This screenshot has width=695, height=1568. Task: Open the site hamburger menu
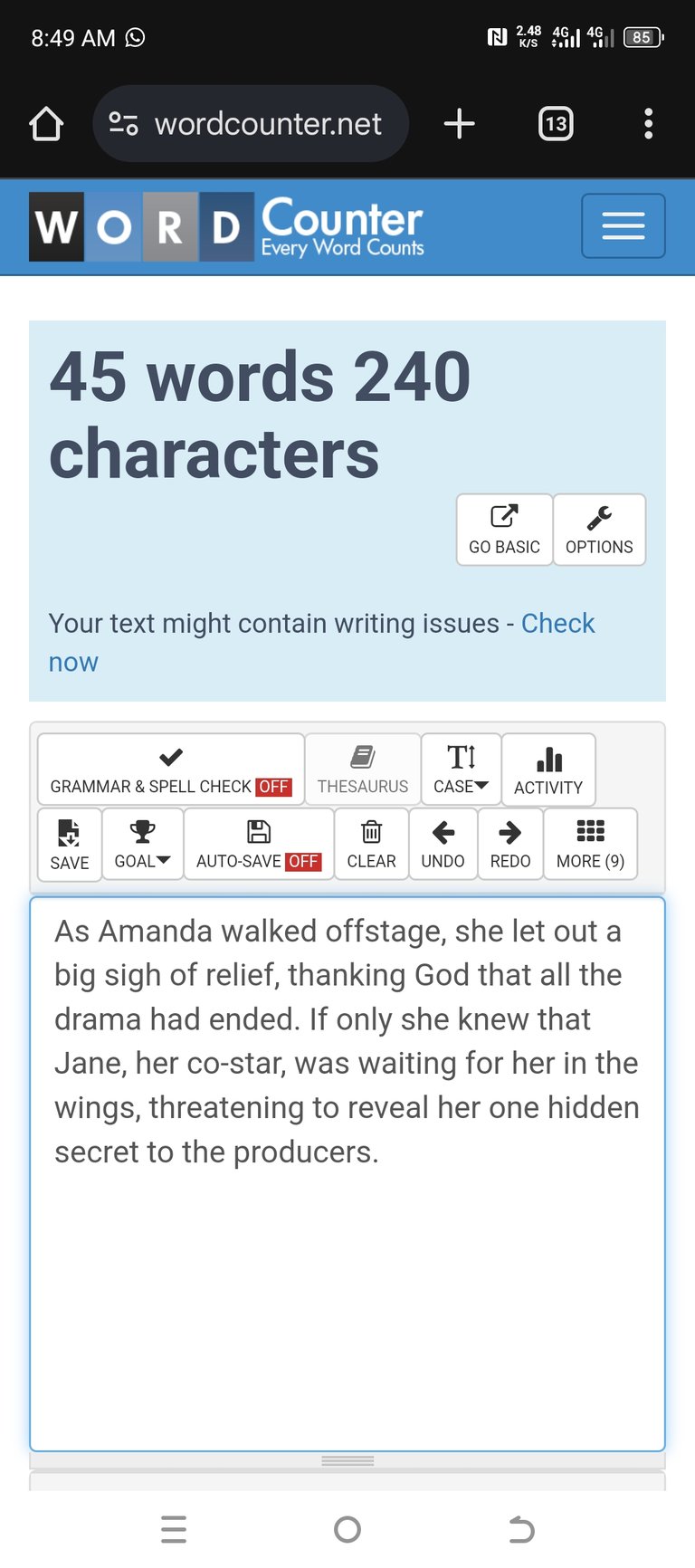(624, 225)
